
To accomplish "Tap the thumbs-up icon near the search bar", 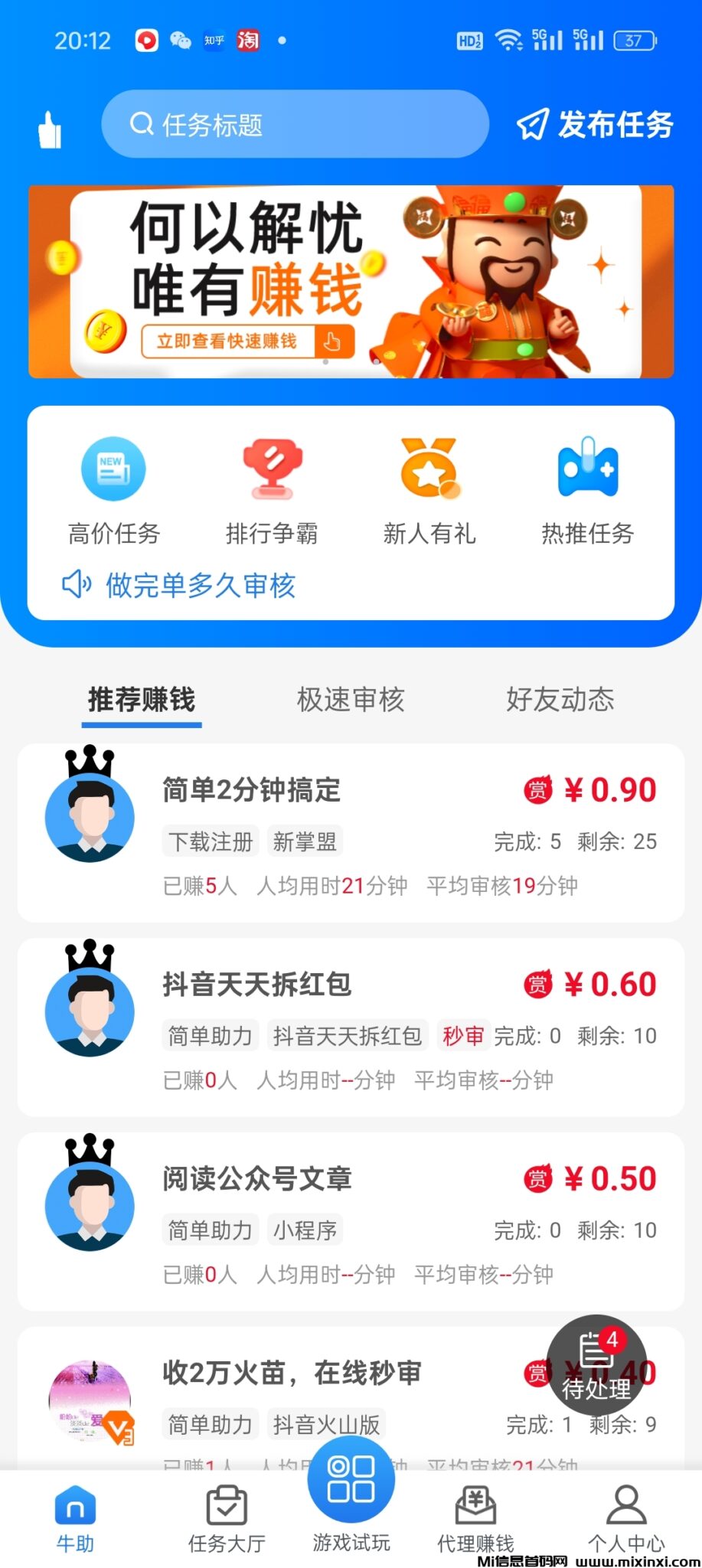I will pyautogui.click(x=50, y=126).
